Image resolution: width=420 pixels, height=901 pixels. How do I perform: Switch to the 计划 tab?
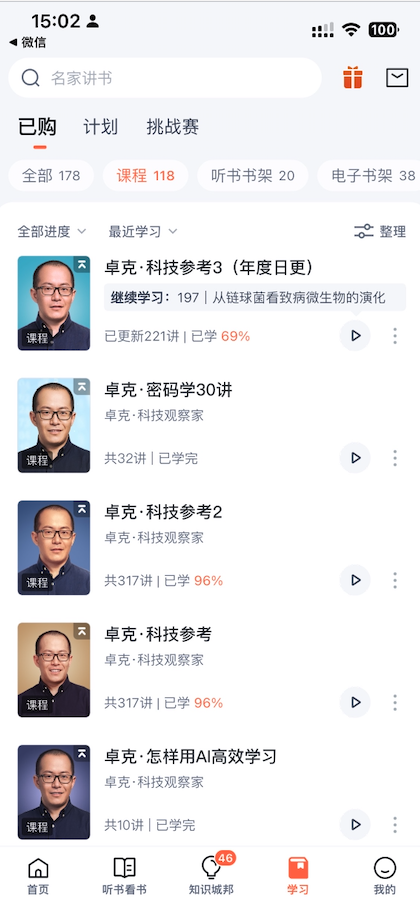click(x=101, y=126)
